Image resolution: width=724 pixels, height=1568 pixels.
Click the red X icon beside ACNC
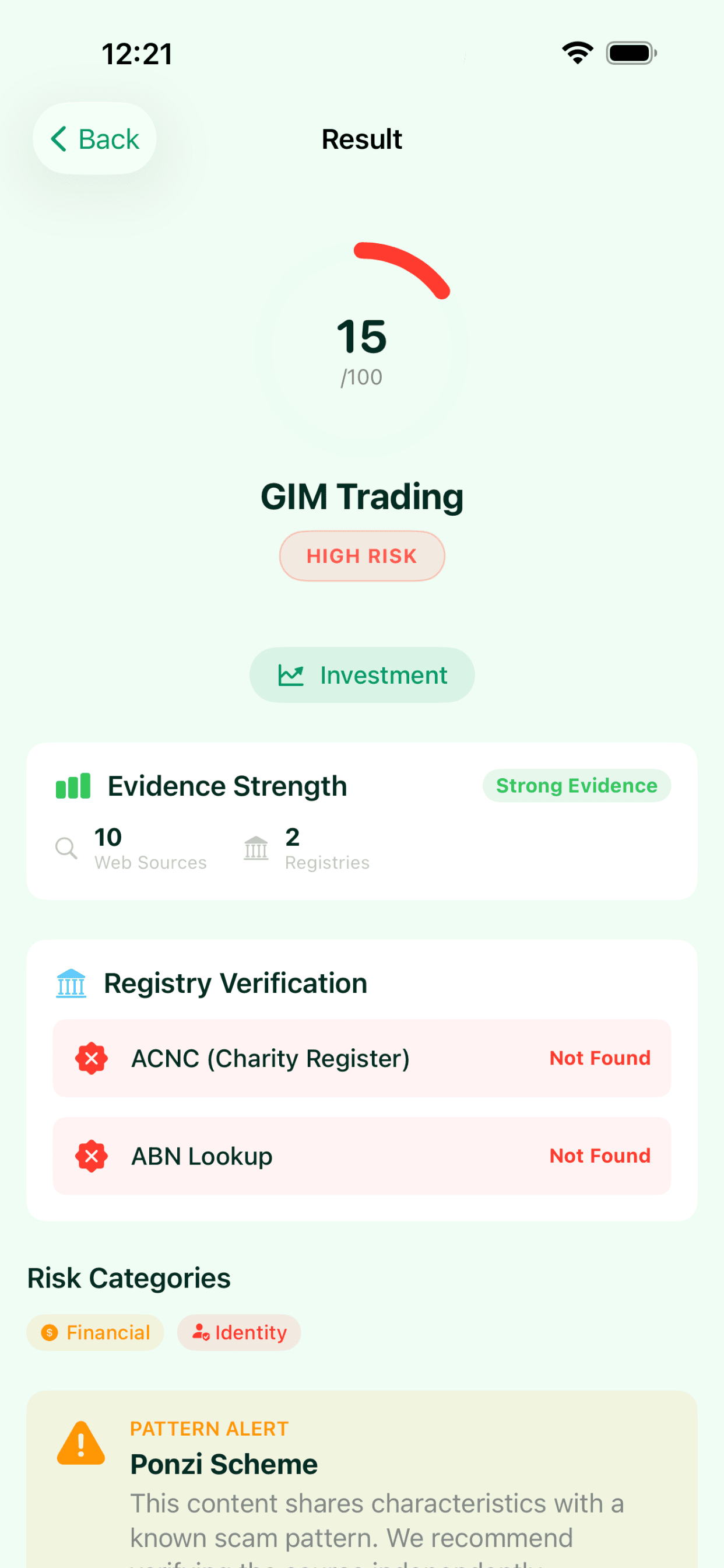click(x=92, y=1058)
